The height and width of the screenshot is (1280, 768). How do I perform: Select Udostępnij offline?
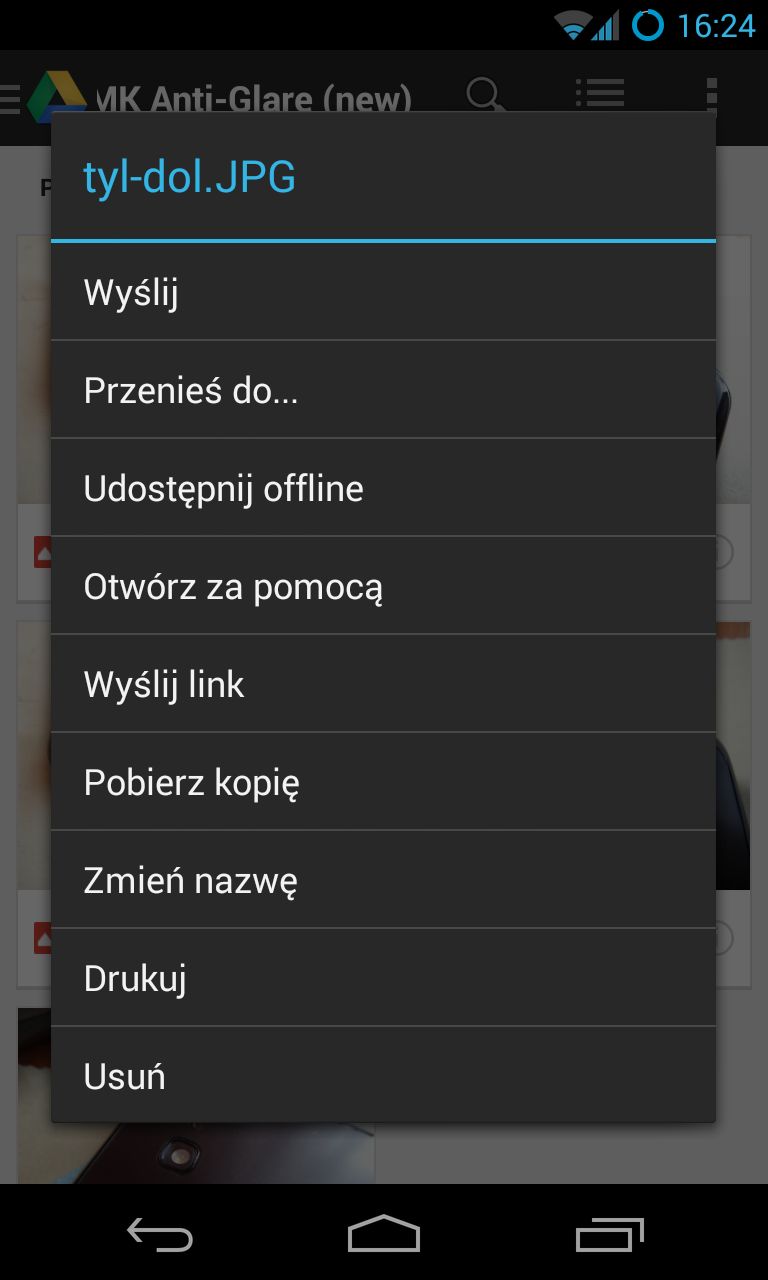coord(383,488)
